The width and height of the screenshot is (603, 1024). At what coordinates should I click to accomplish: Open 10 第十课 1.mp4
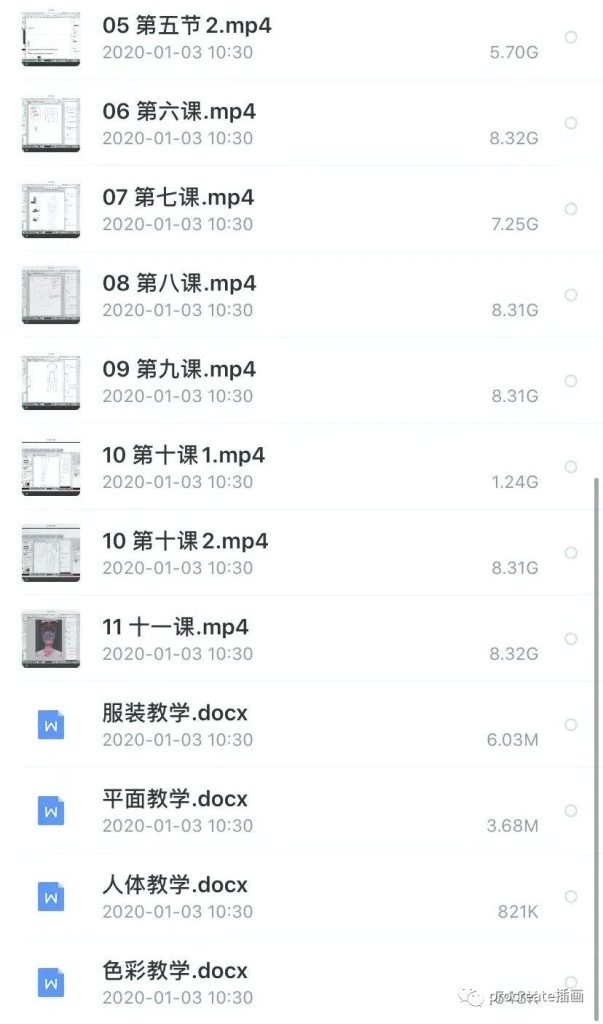tap(183, 455)
